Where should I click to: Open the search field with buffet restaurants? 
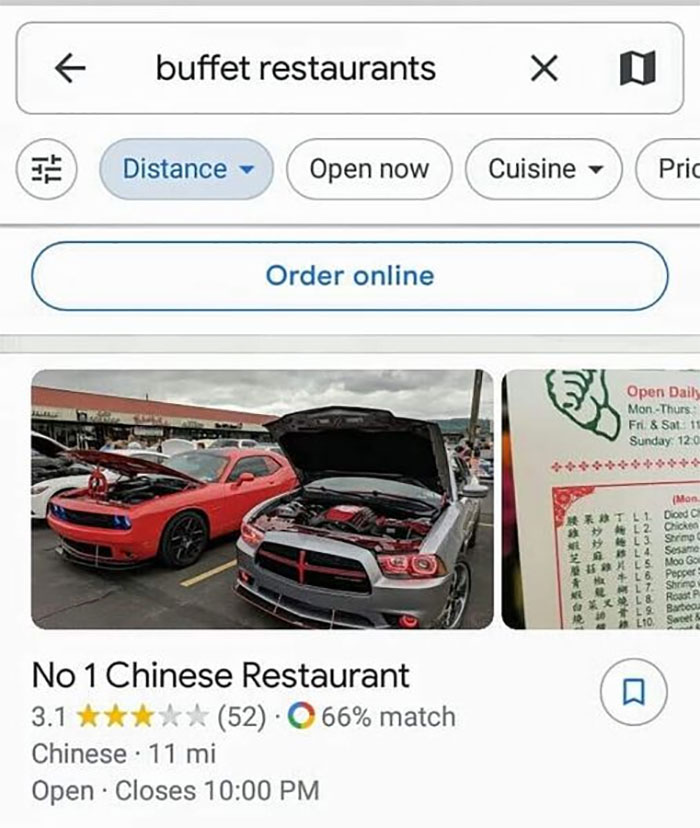click(x=296, y=69)
